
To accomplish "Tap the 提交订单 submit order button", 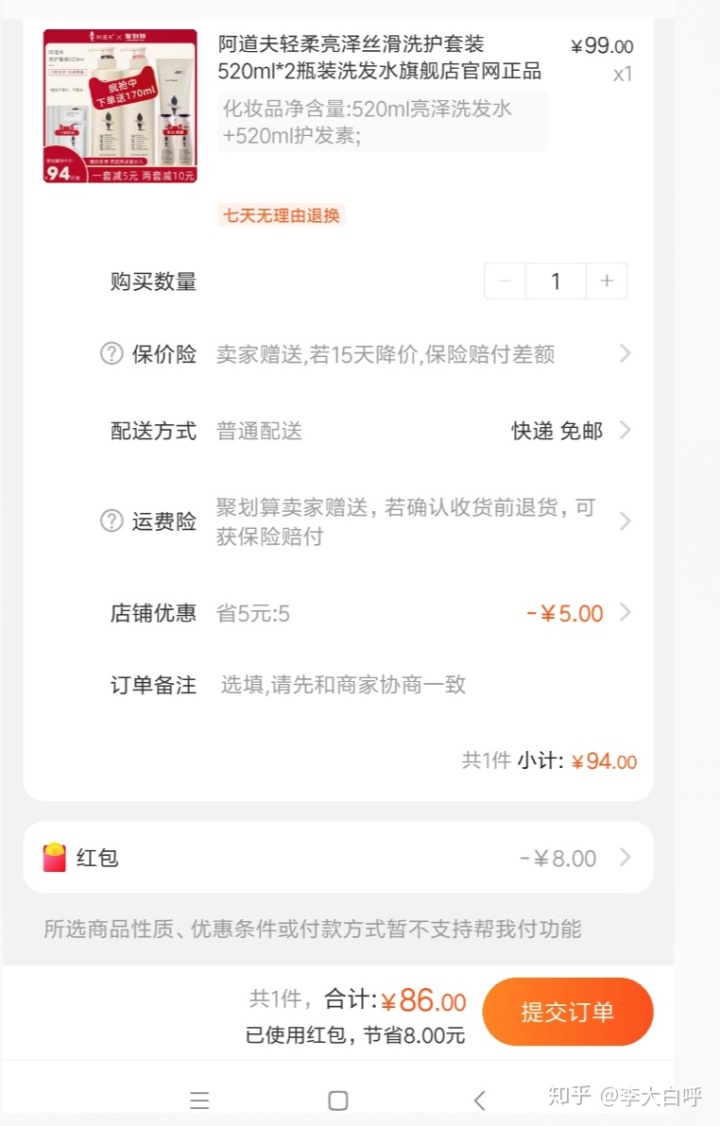I will pyautogui.click(x=568, y=1011).
